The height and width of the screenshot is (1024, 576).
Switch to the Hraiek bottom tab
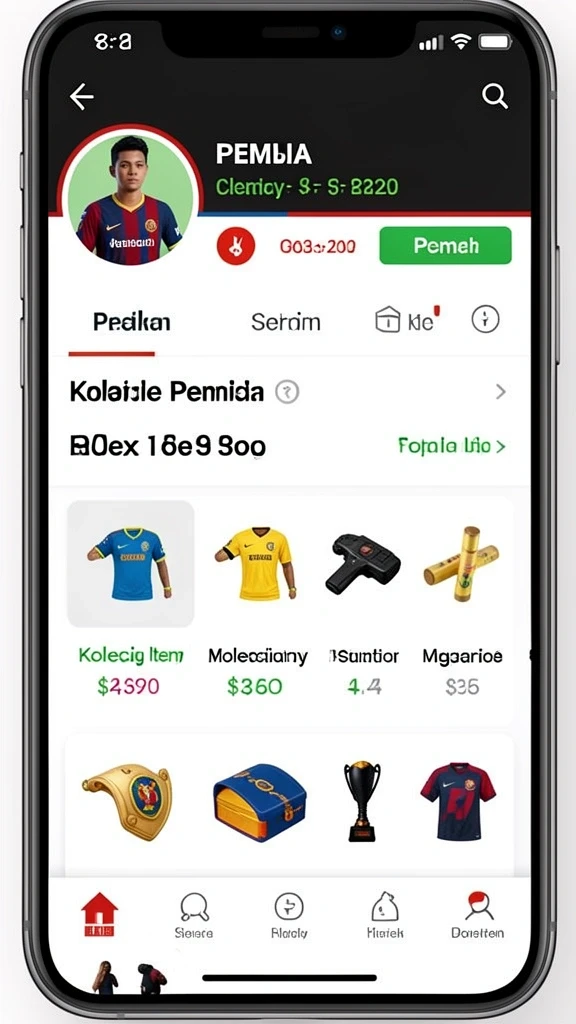[385, 916]
